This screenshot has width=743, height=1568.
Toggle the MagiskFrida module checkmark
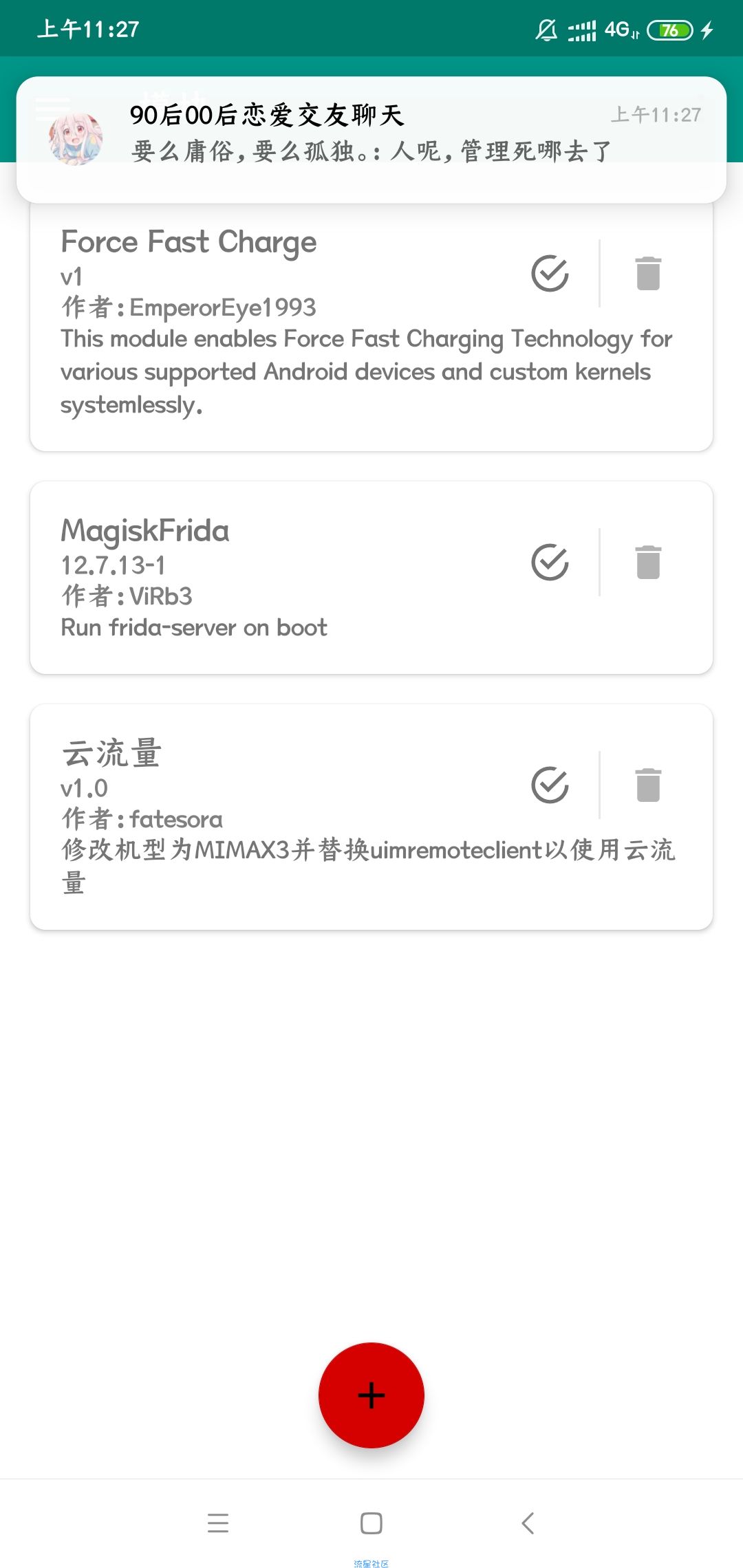coord(550,563)
